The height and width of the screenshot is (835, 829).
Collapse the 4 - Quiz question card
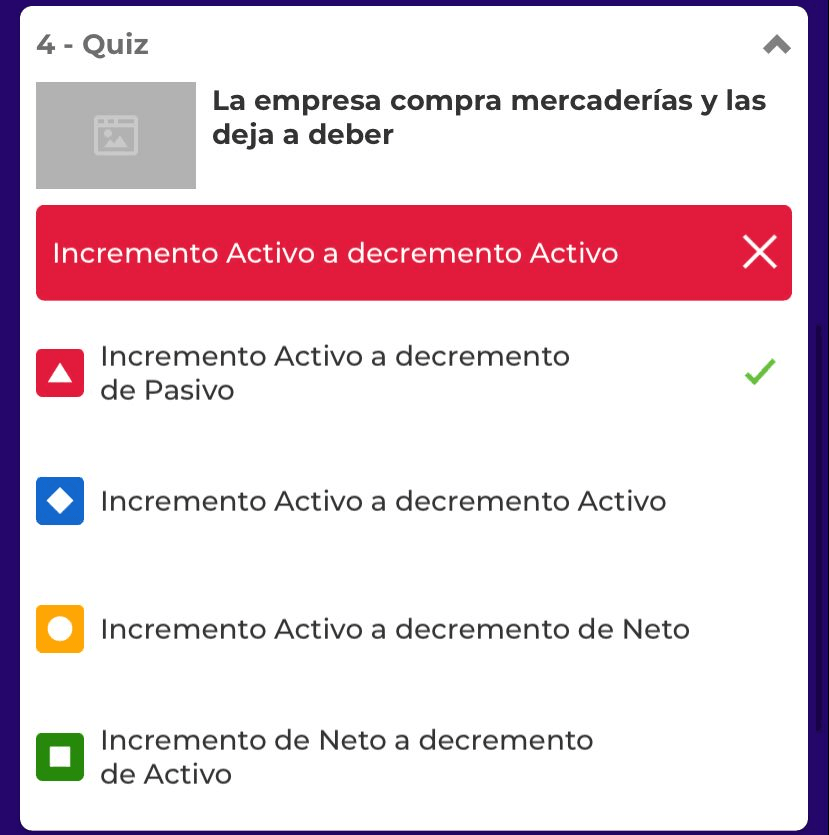point(776,45)
